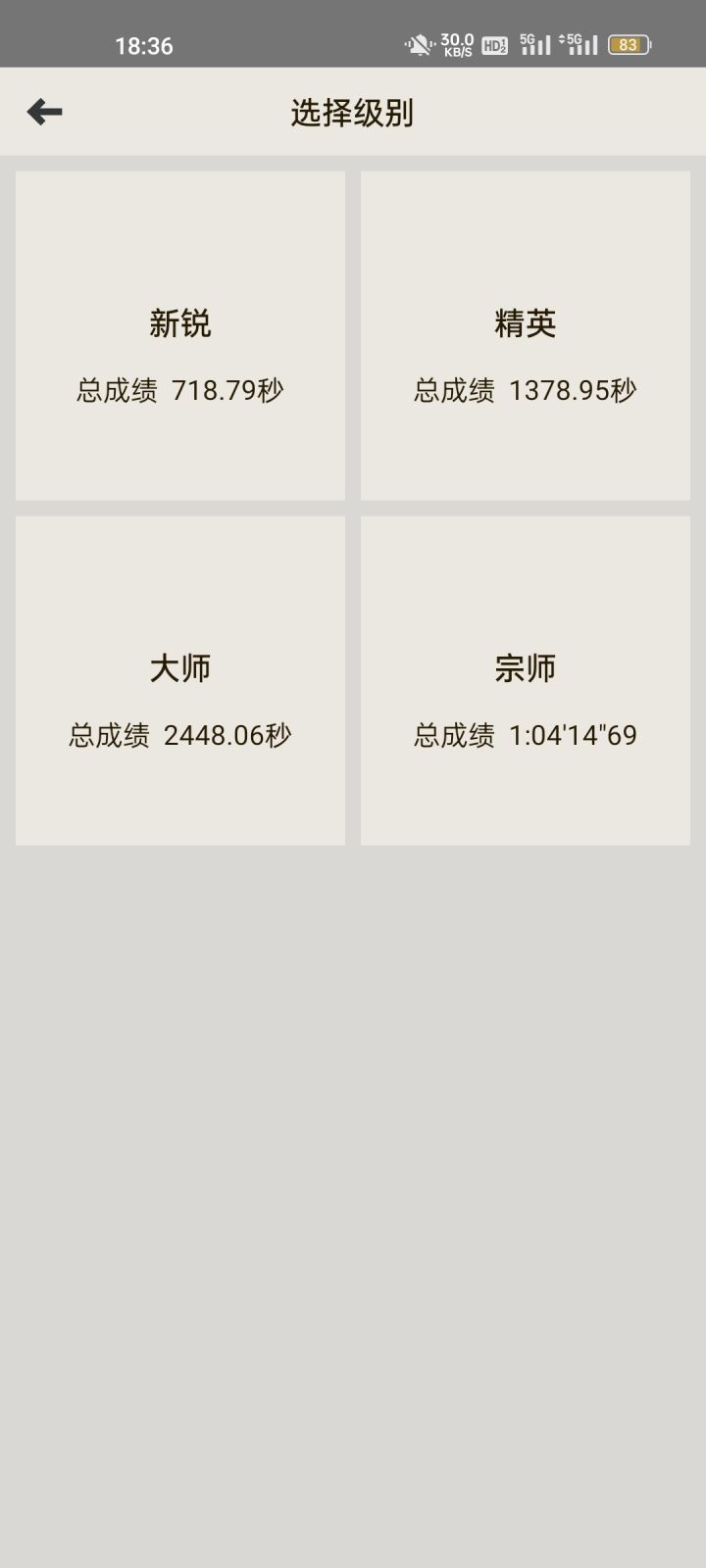This screenshot has width=706, height=1568.
Task: Click the 新锐 label text
Action: [179, 323]
